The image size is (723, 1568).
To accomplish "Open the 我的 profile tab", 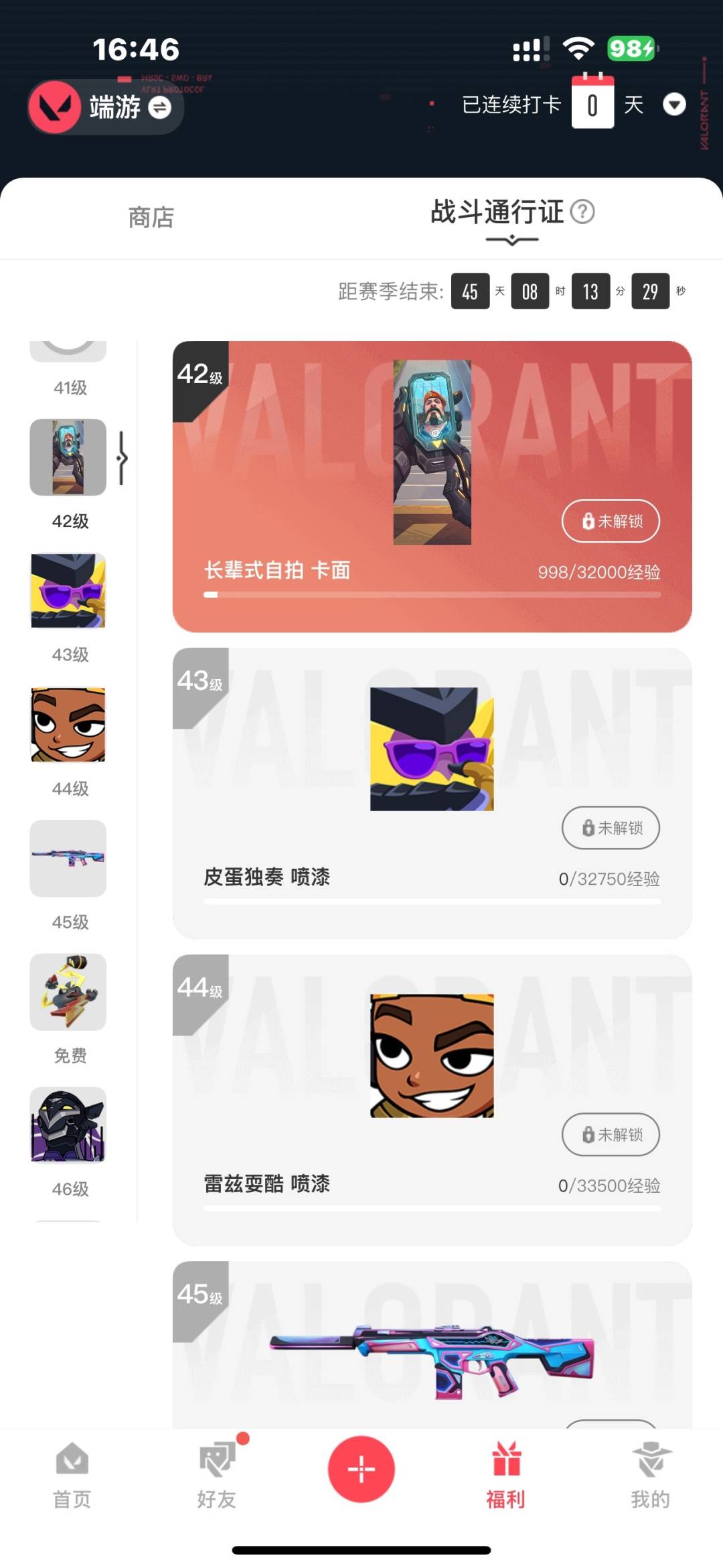I will pos(650,1475).
